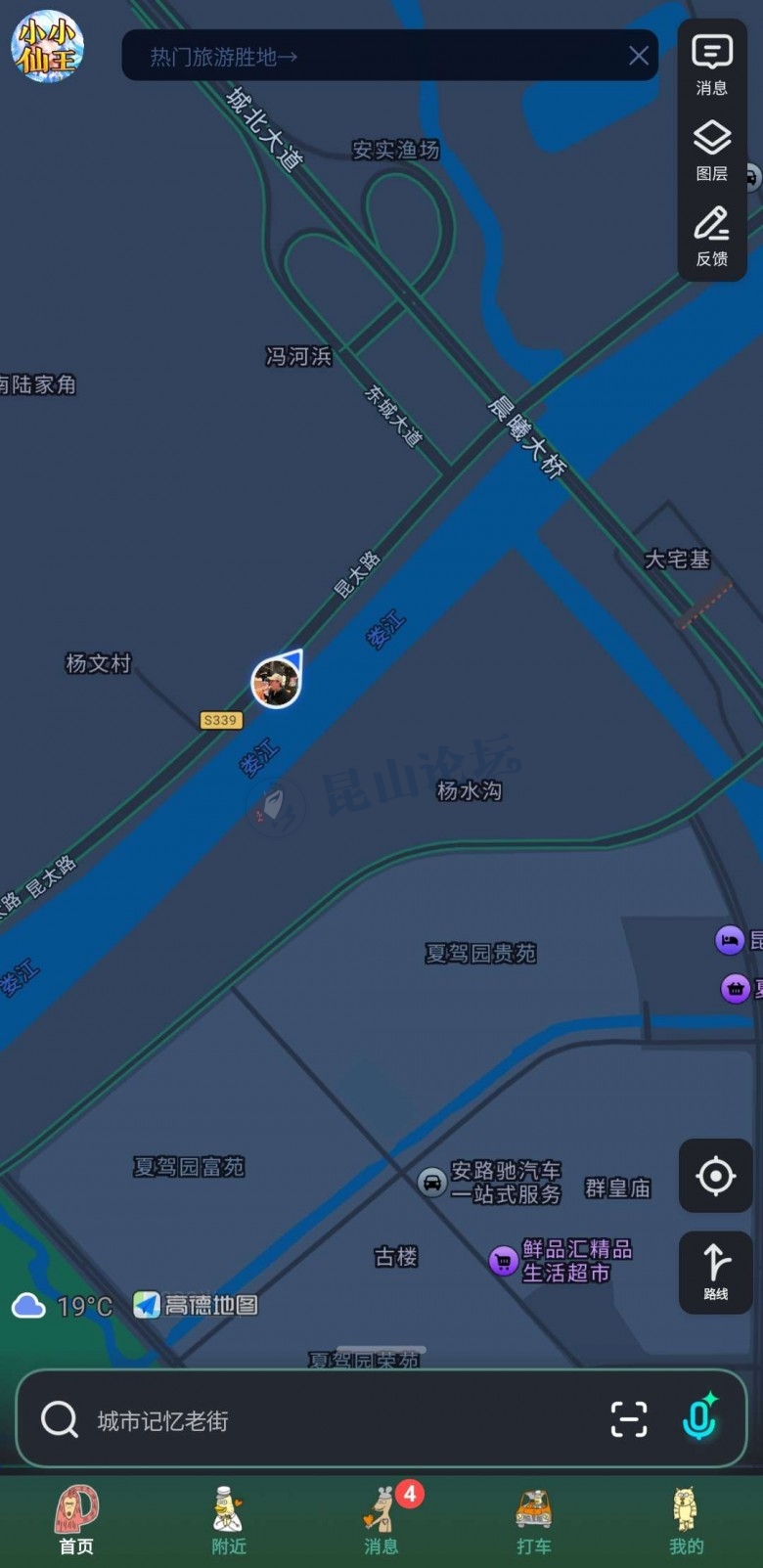Select the 鲜品汇精品生活超市 map marker
763x1568 pixels.
coord(504,1261)
